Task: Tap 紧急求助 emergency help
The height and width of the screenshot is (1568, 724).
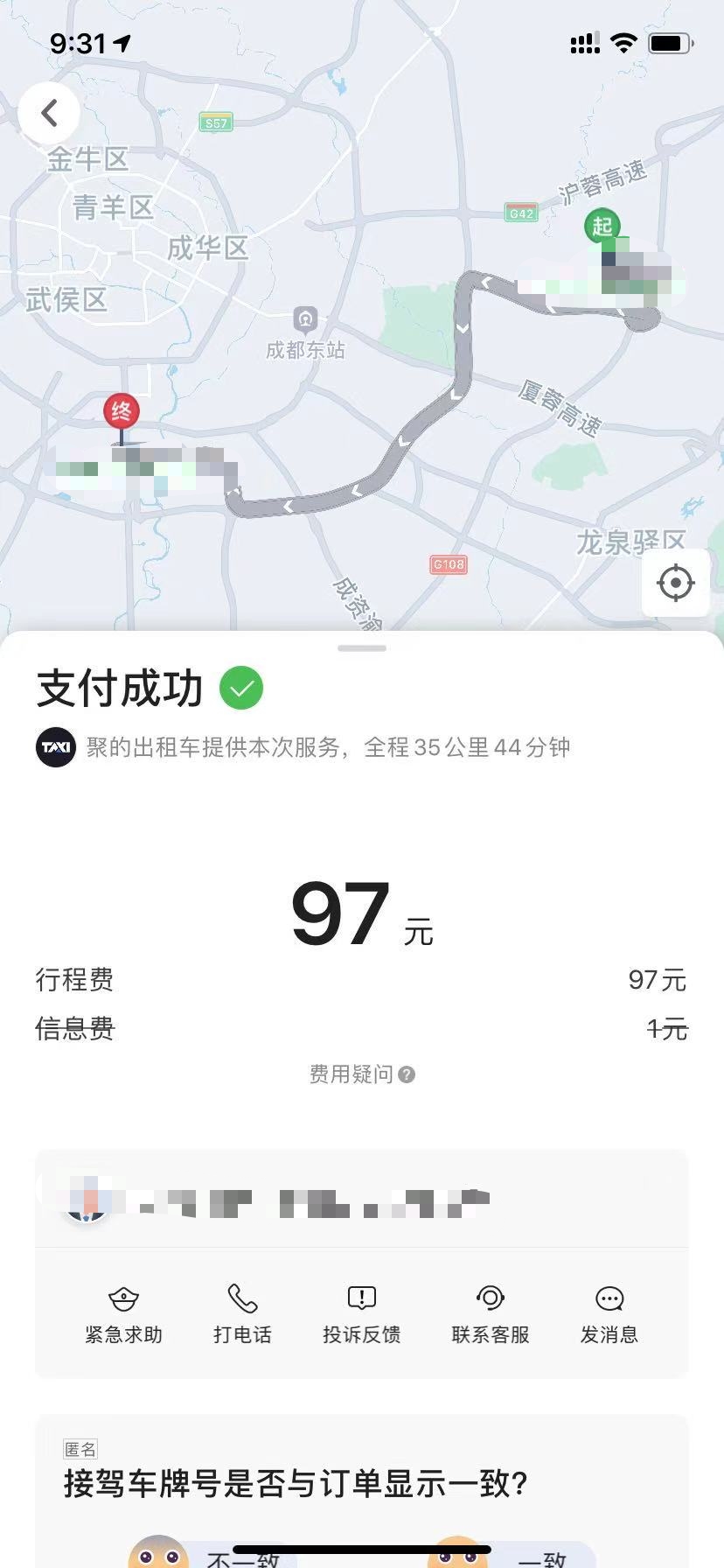Action: (x=123, y=1313)
